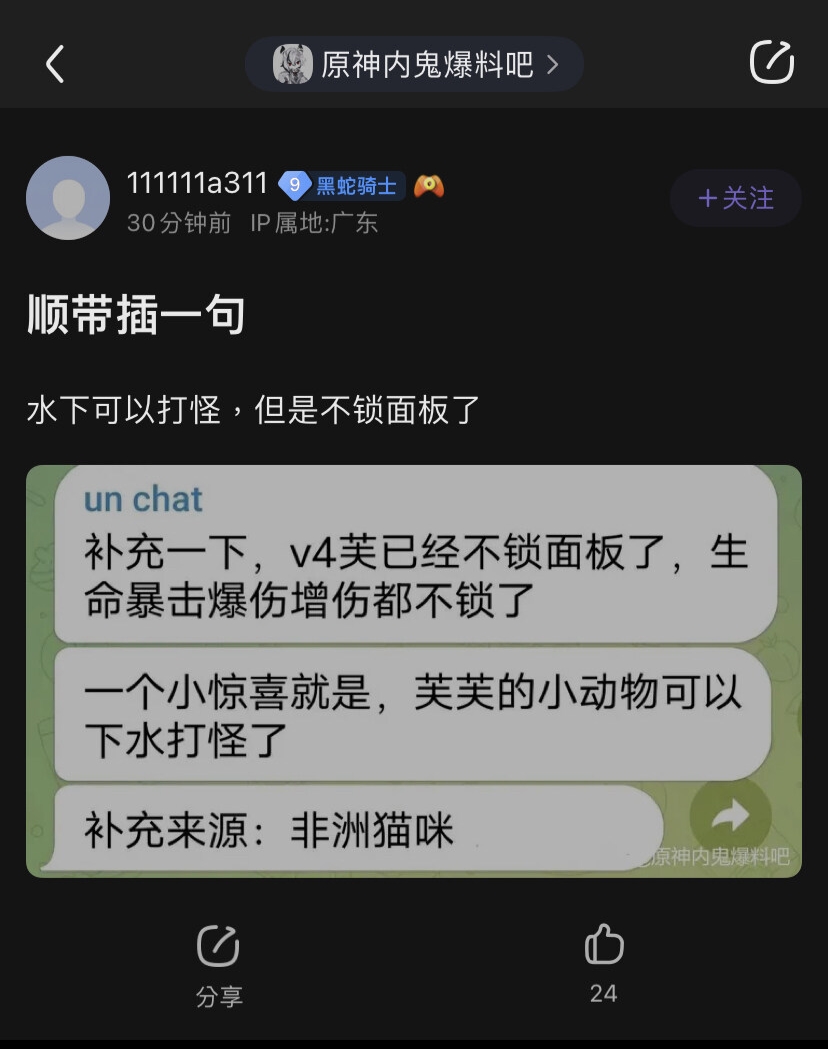Open 111111a311's profile avatar
The image size is (828, 1049).
(x=68, y=198)
